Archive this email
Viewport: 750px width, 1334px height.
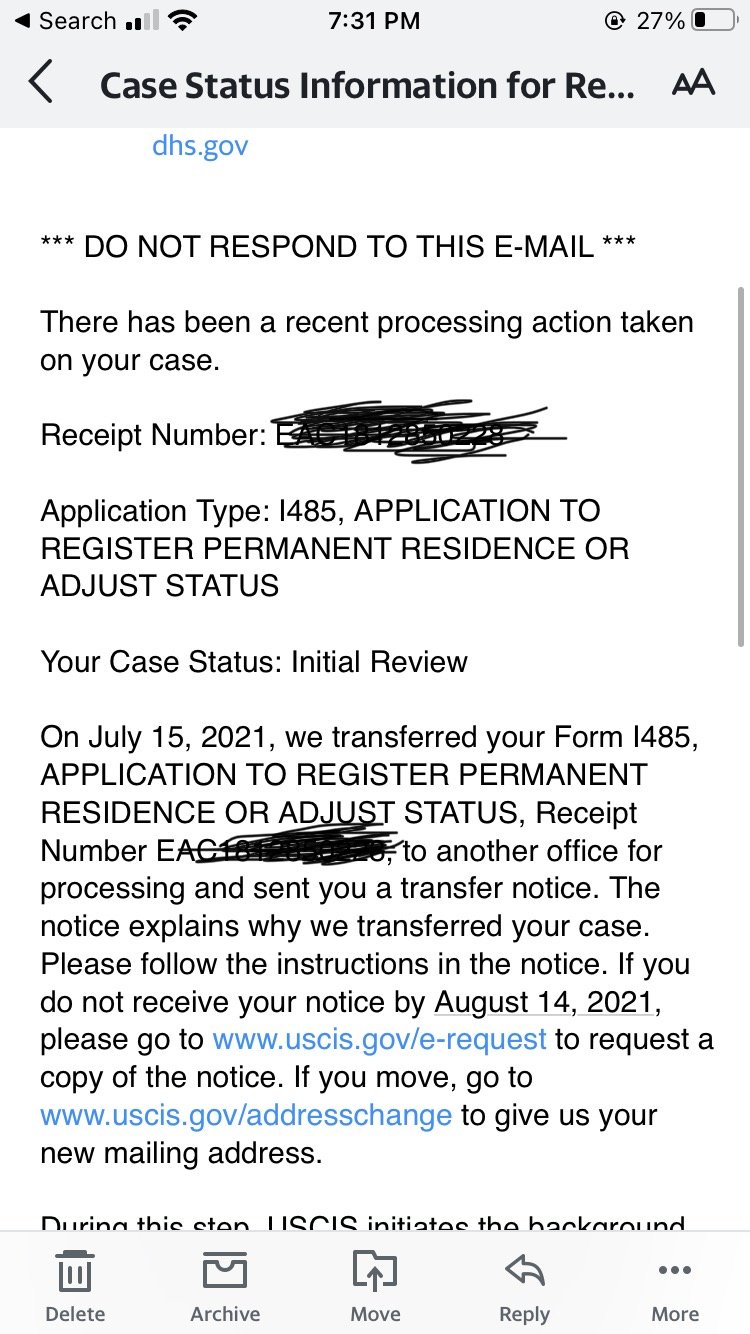(225, 1285)
